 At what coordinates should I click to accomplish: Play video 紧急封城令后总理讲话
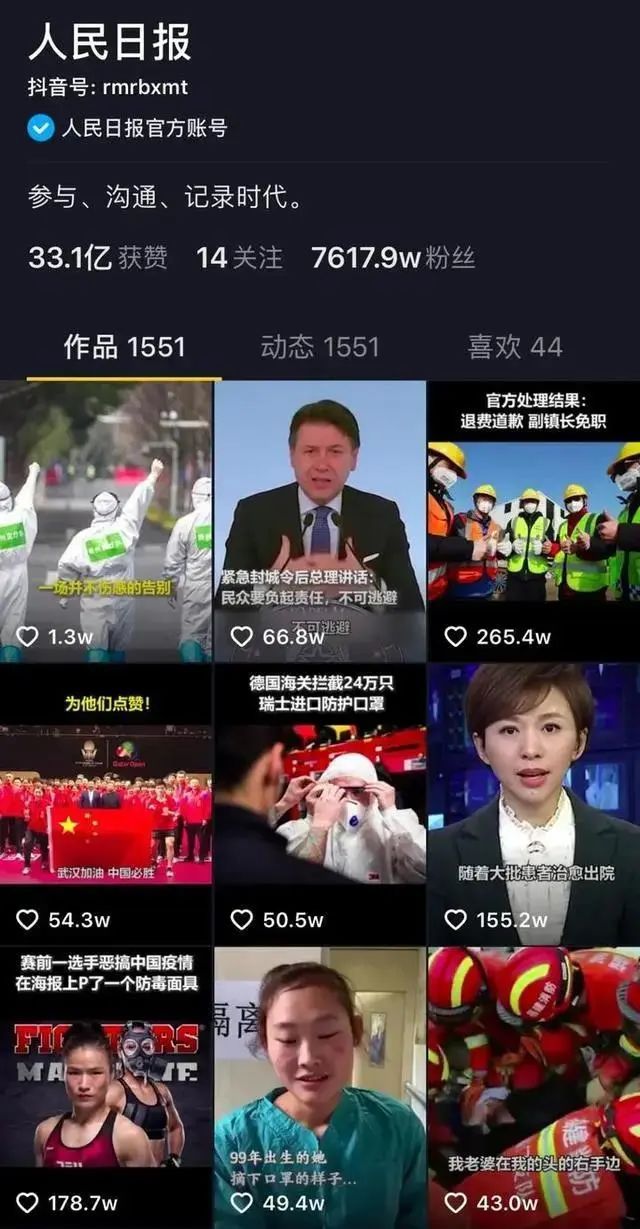coord(320,520)
